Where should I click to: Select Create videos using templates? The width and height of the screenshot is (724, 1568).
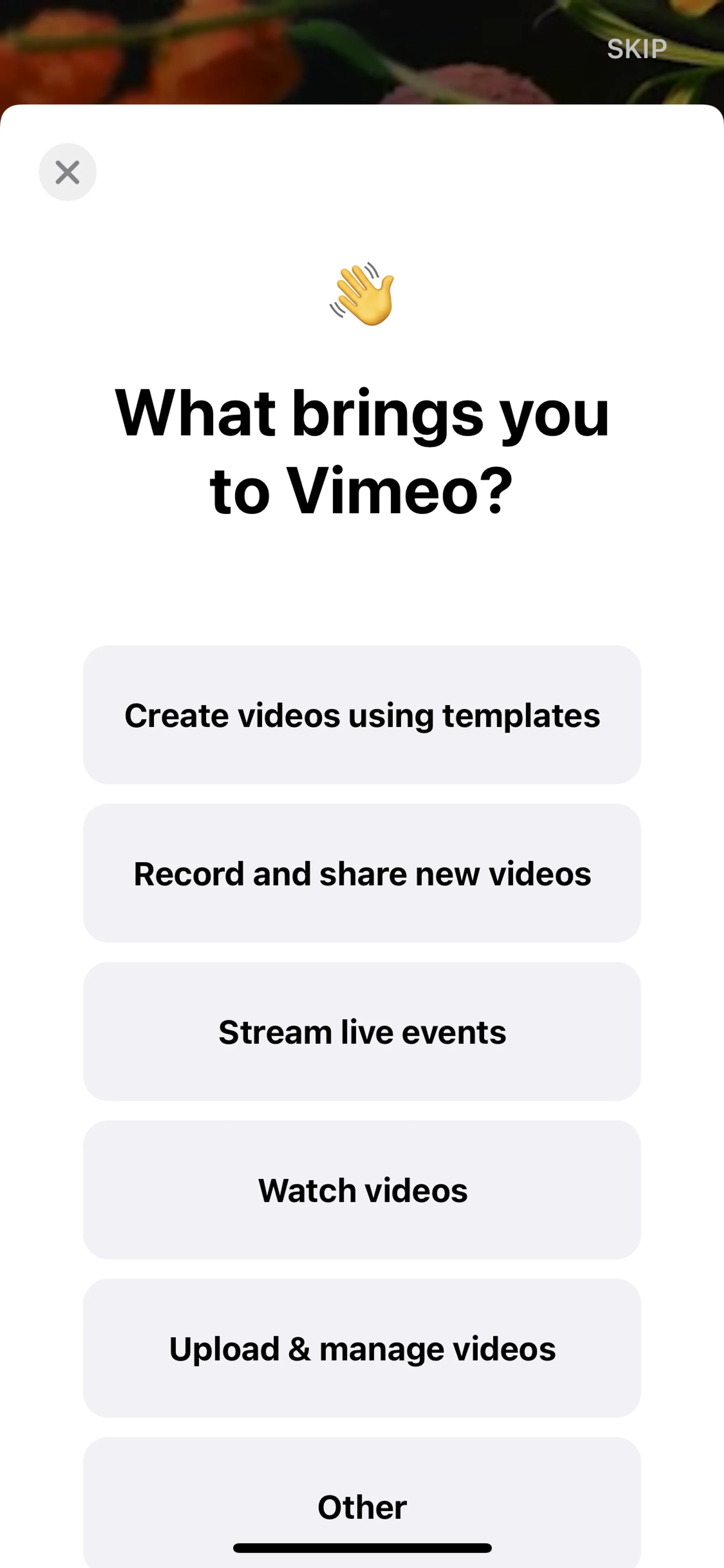point(362,715)
